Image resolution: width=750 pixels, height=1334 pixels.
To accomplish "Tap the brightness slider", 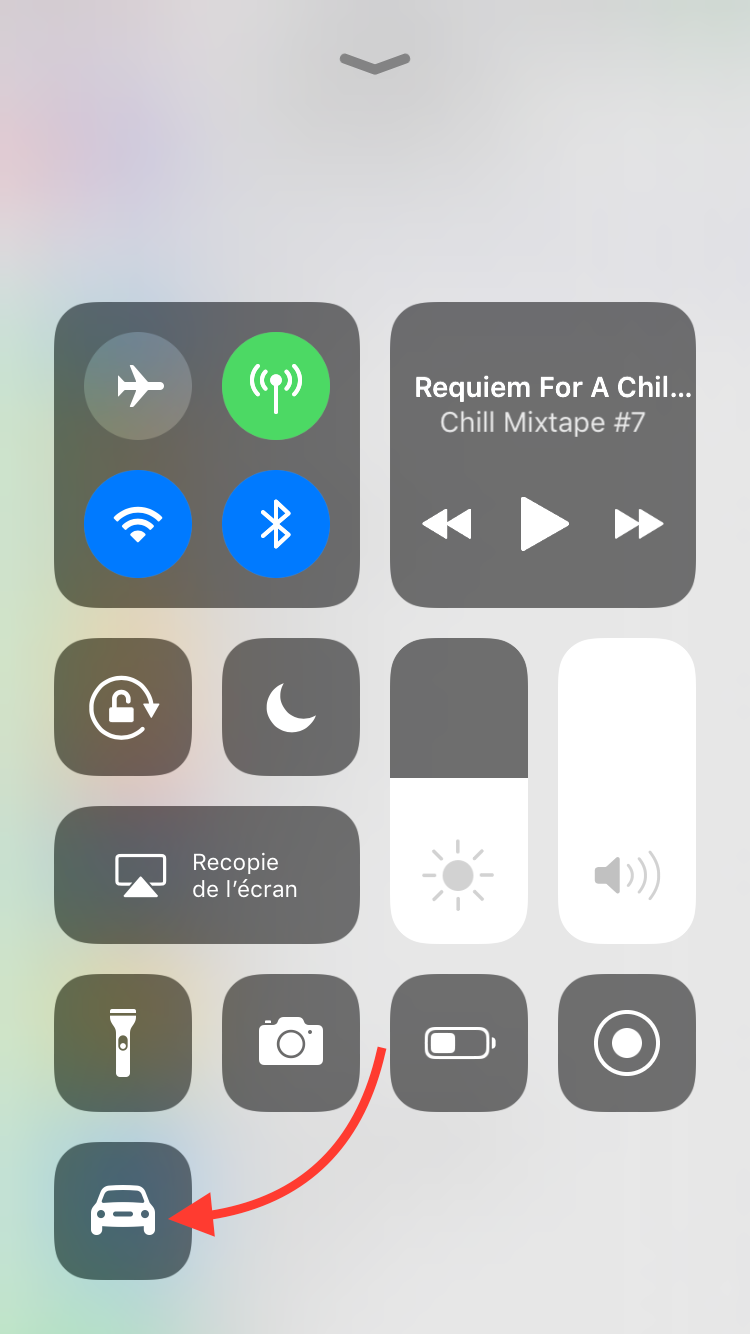I will 459,791.
